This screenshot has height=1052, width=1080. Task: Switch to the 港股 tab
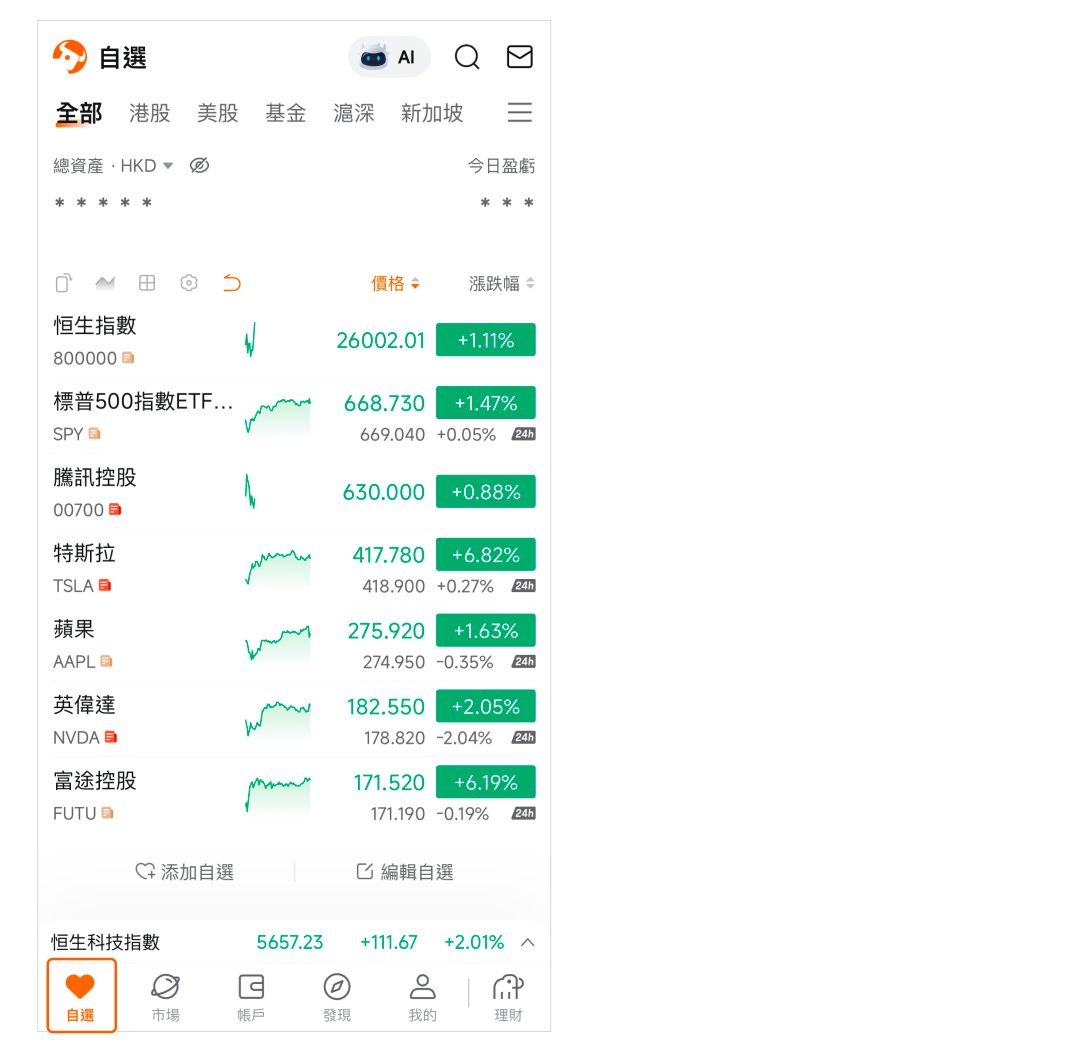(x=150, y=113)
